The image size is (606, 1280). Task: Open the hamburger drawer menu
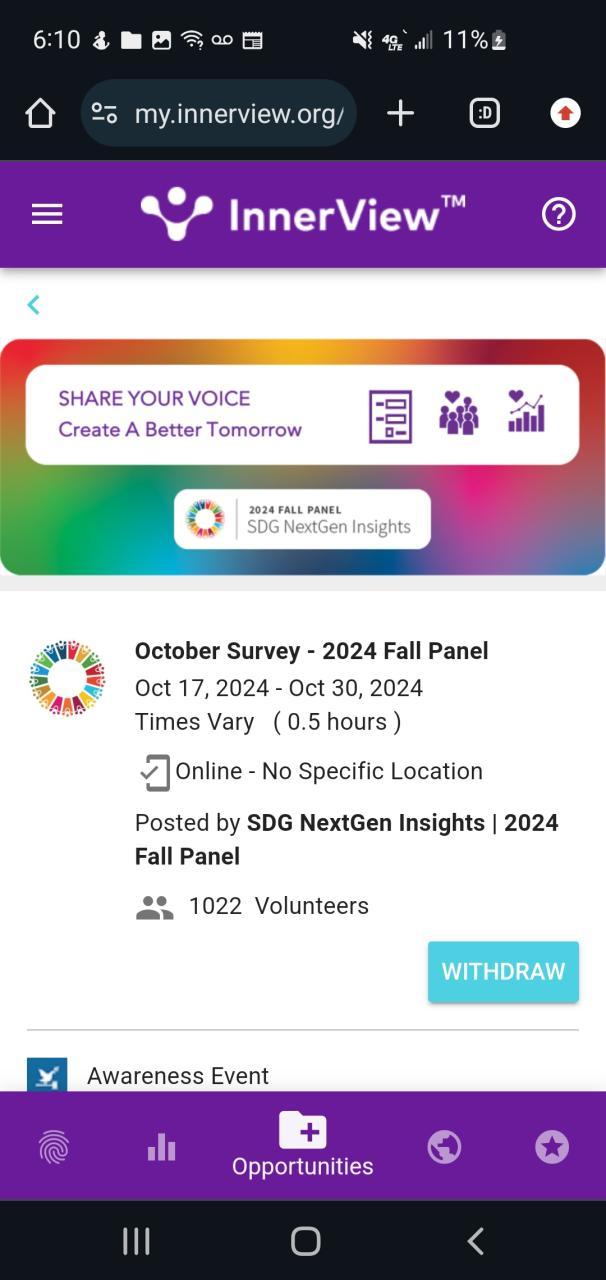point(47,214)
